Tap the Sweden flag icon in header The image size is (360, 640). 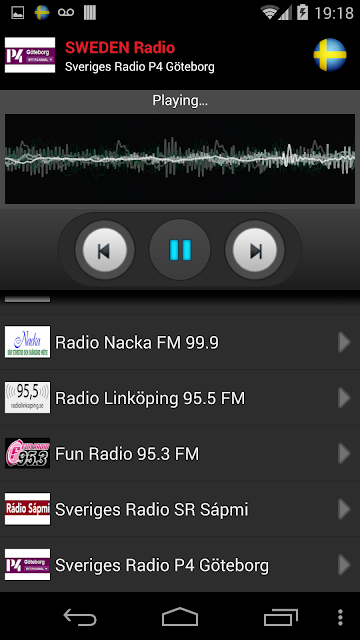(x=330, y=55)
